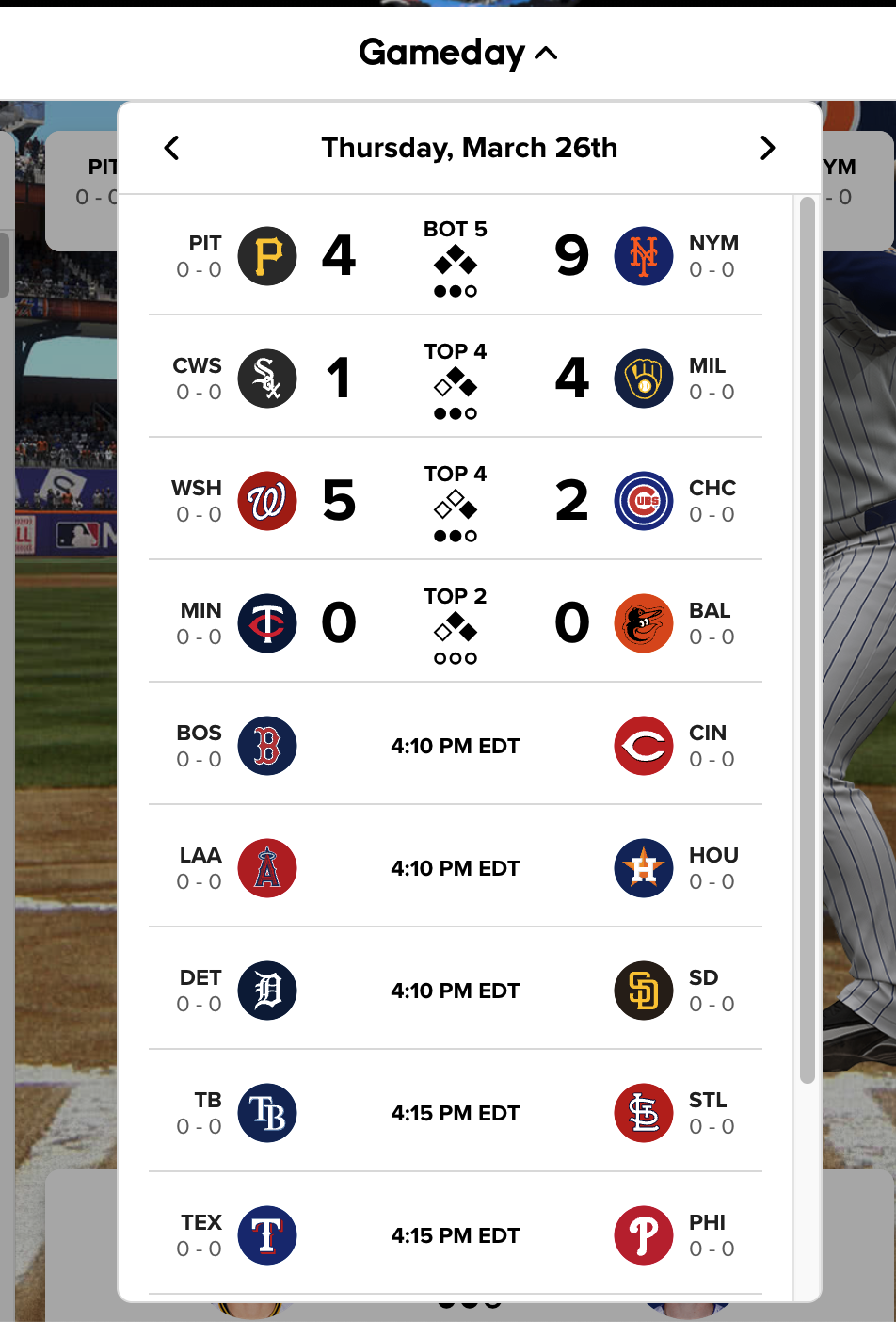896x1322 pixels.
Task: Select the Thursday, March 26th date heading
Action: point(470,148)
